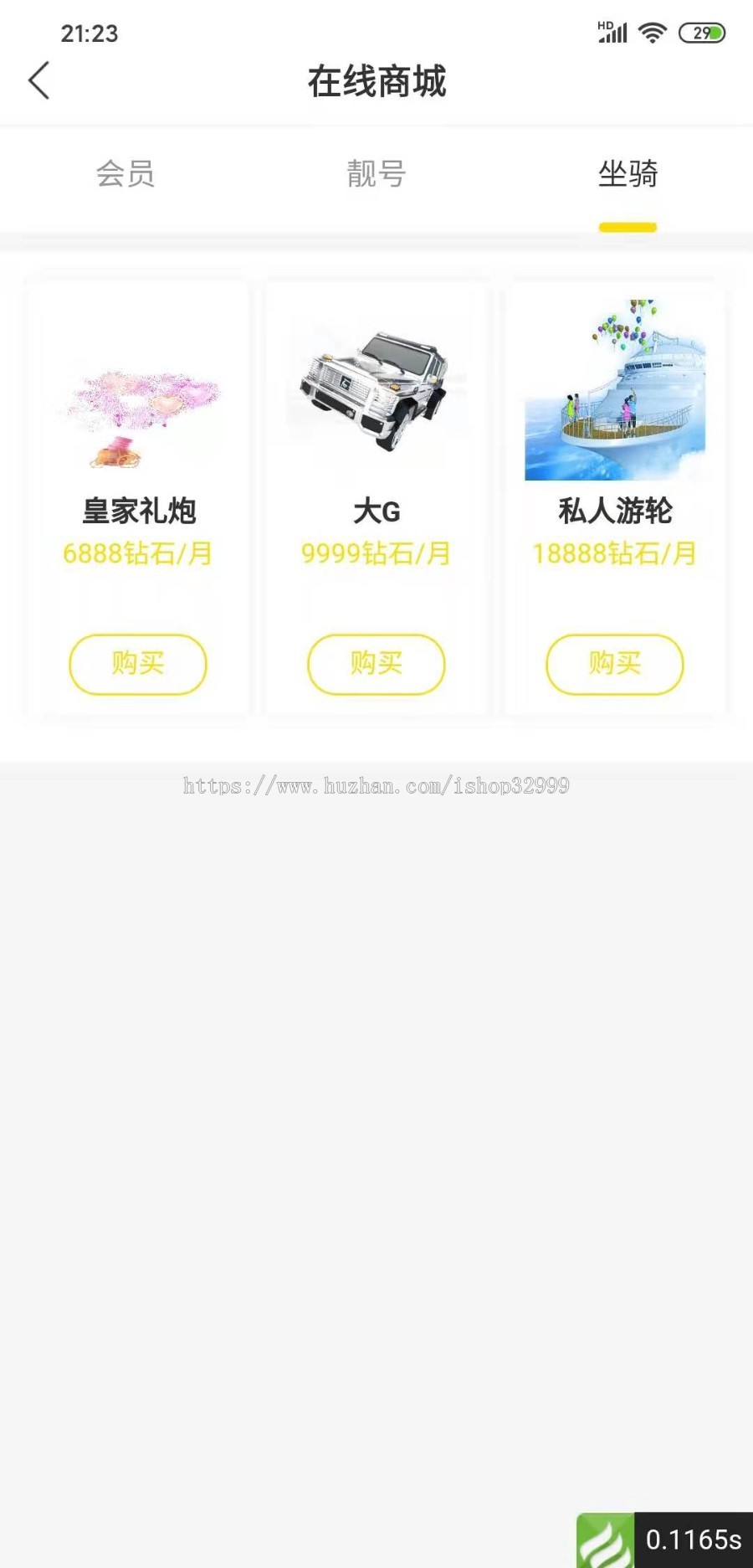Image resolution: width=753 pixels, height=1568 pixels.
Task: Buy the 大G mount
Action: 376,664
